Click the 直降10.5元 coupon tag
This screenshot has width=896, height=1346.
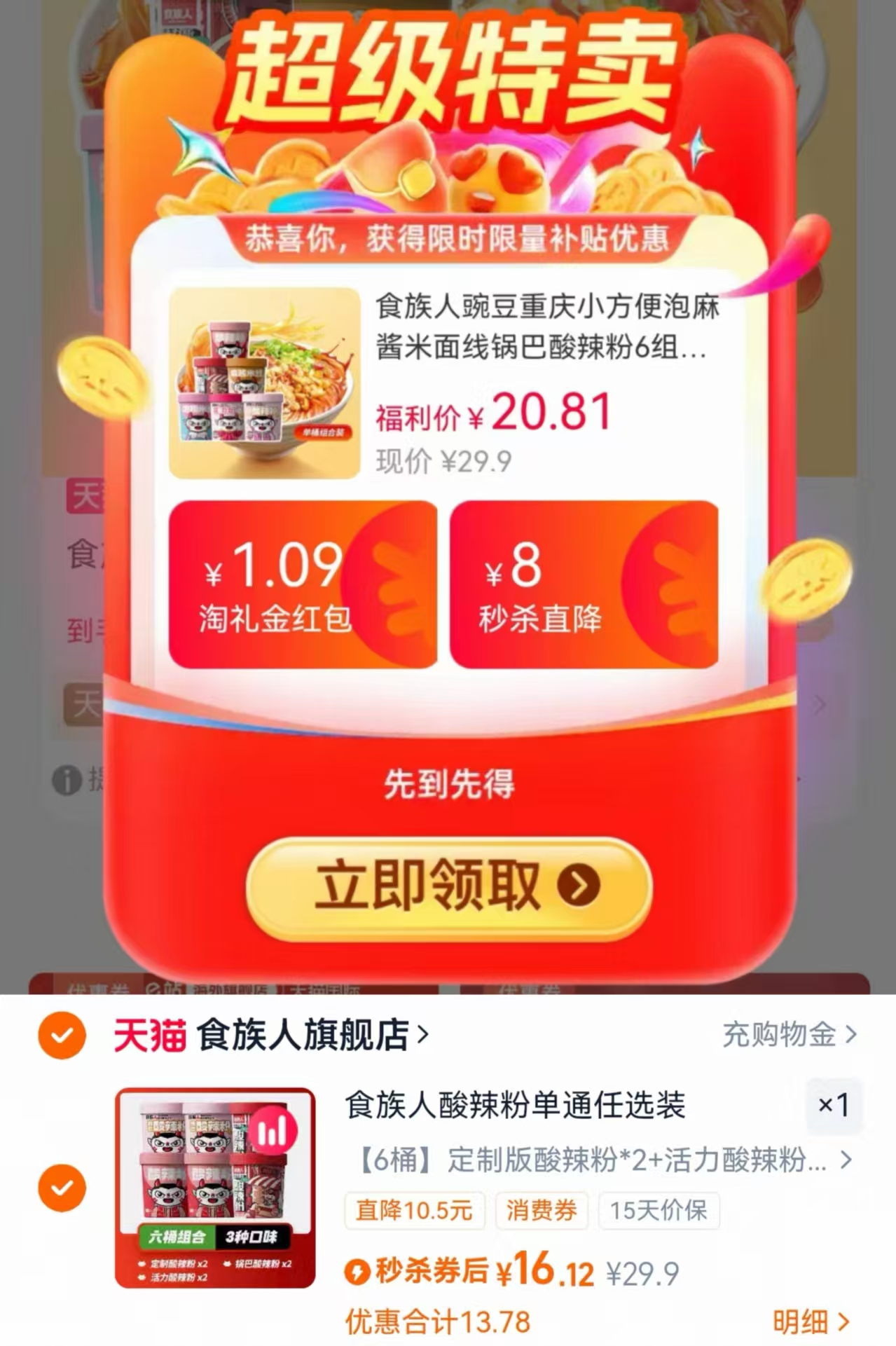click(x=413, y=1211)
